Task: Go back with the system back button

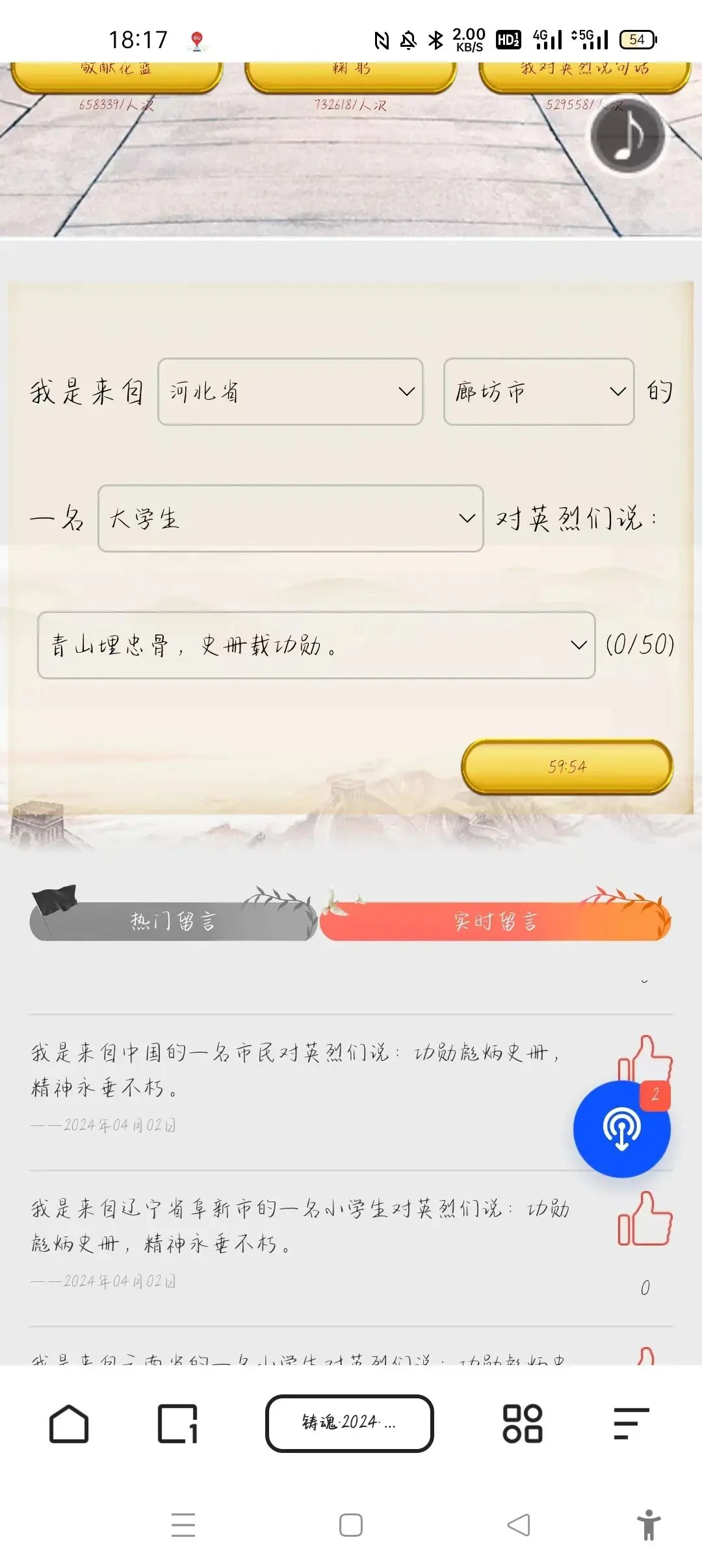Action: [518, 1524]
